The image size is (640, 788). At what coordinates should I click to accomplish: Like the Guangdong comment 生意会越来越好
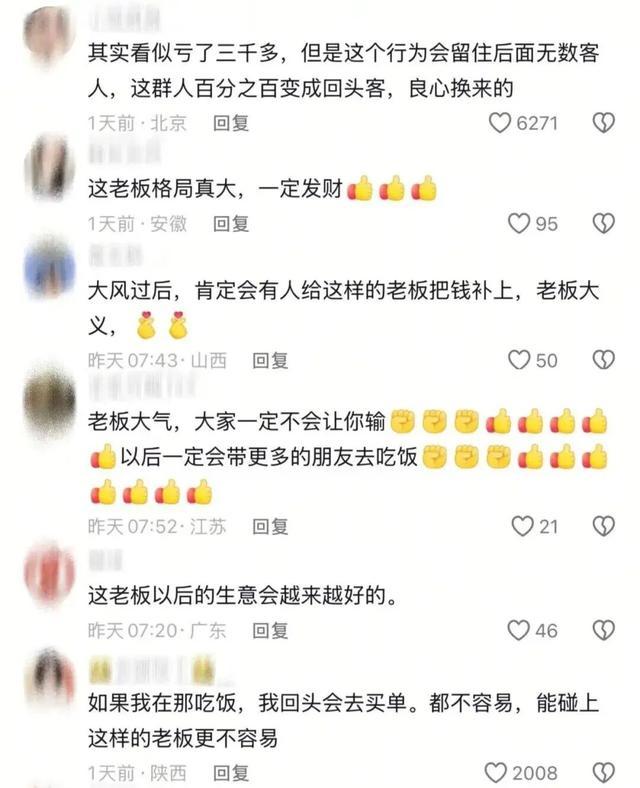coord(519,630)
